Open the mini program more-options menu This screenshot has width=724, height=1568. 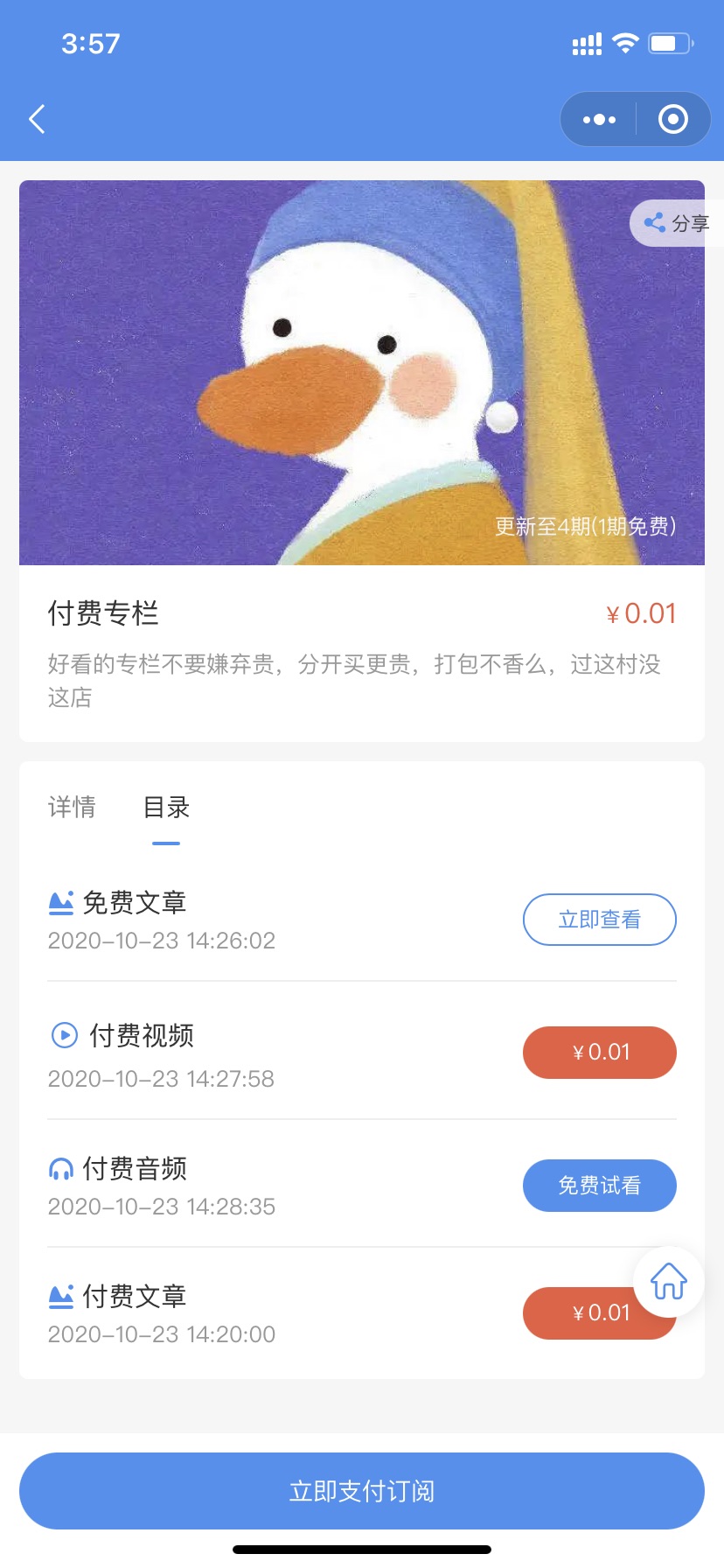(x=599, y=119)
